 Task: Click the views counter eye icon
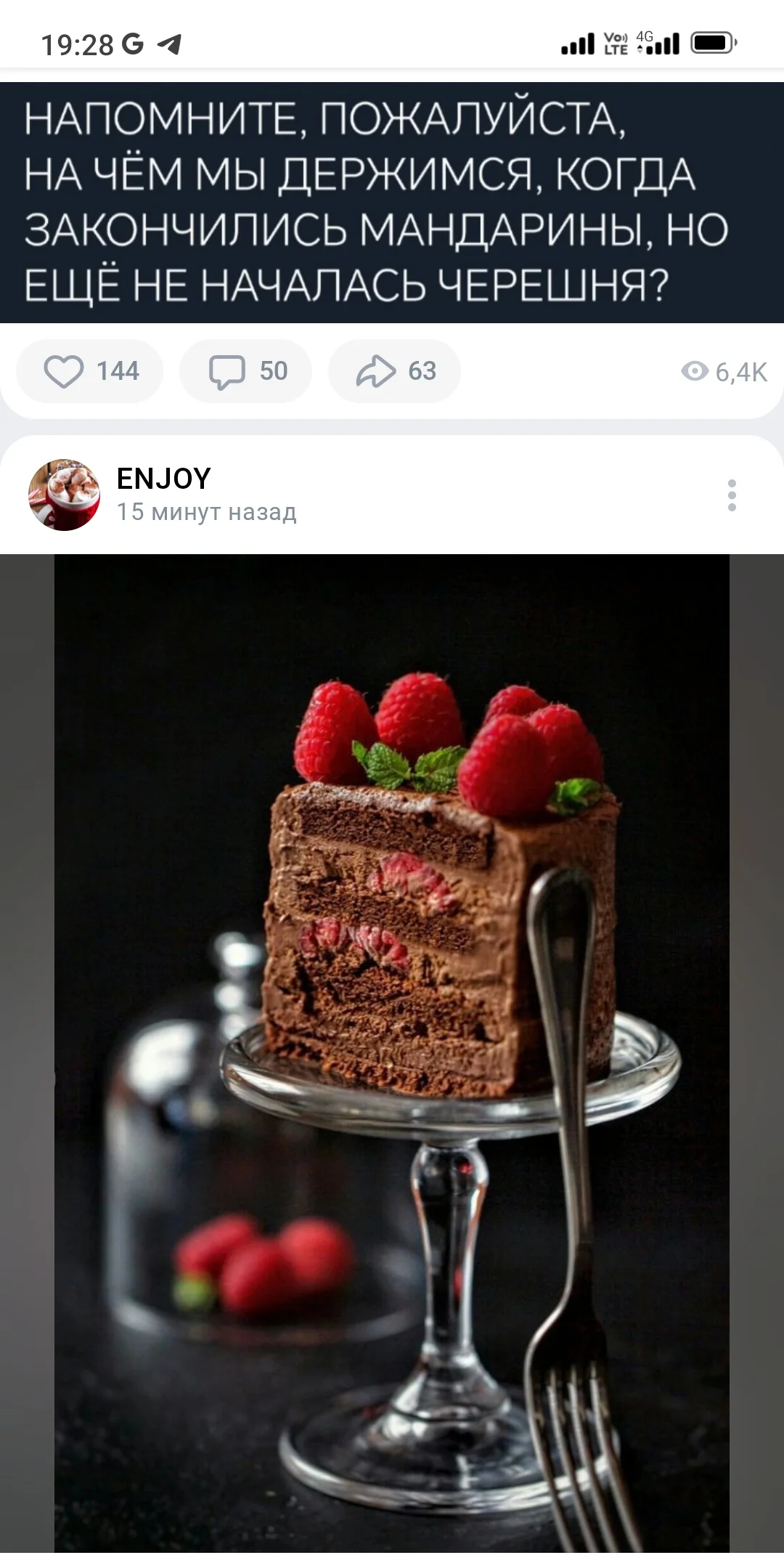pyautogui.click(x=696, y=371)
